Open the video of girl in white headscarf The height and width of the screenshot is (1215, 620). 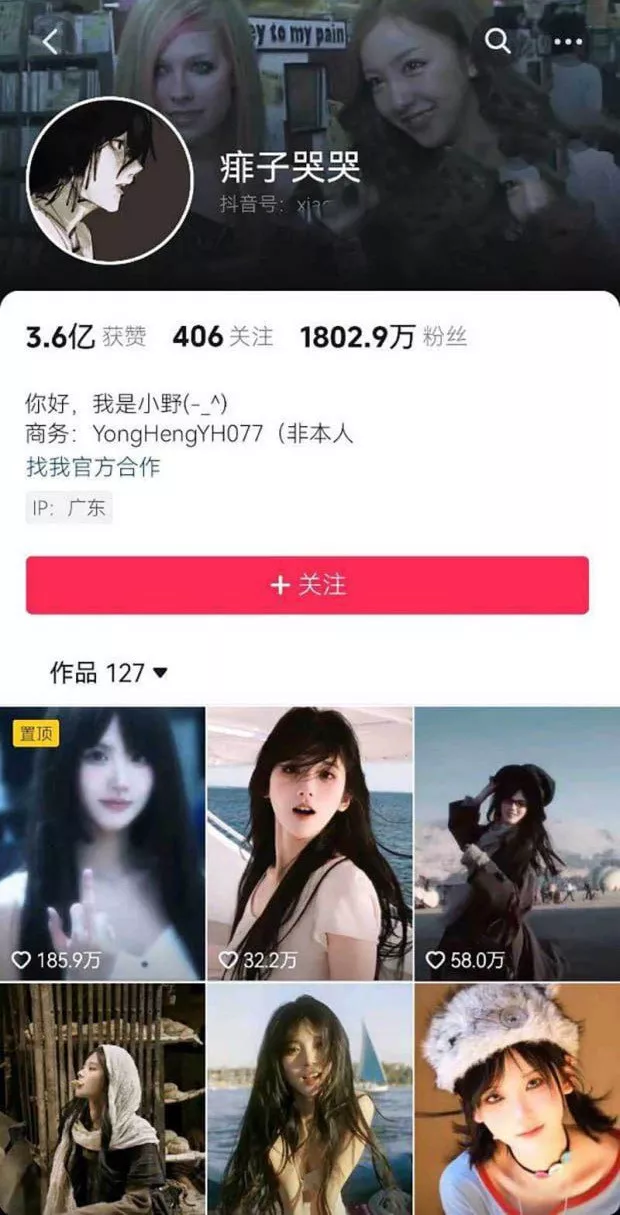[x=102, y=1098]
